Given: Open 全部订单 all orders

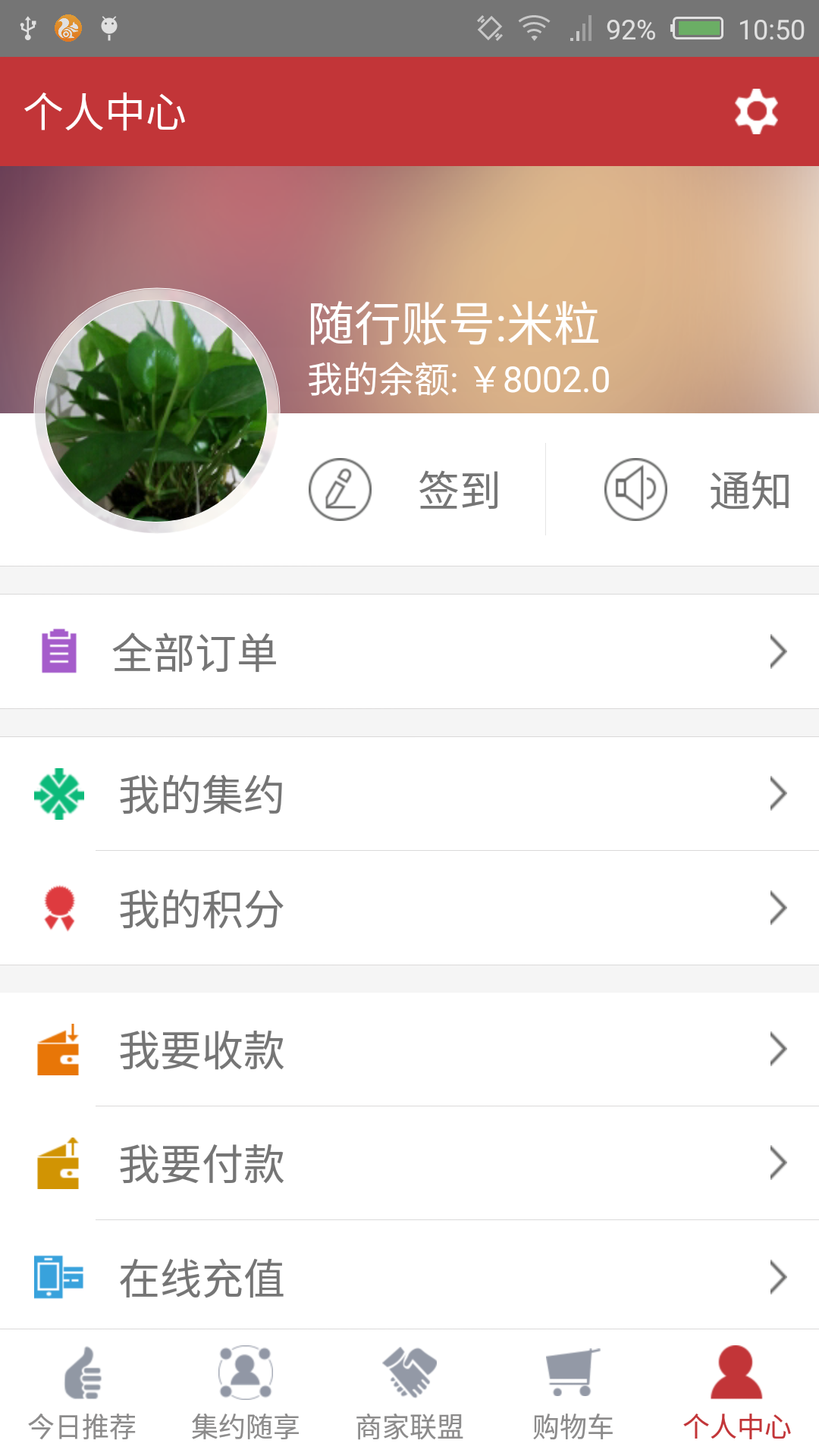Looking at the screenshot, I should [409, 651].
